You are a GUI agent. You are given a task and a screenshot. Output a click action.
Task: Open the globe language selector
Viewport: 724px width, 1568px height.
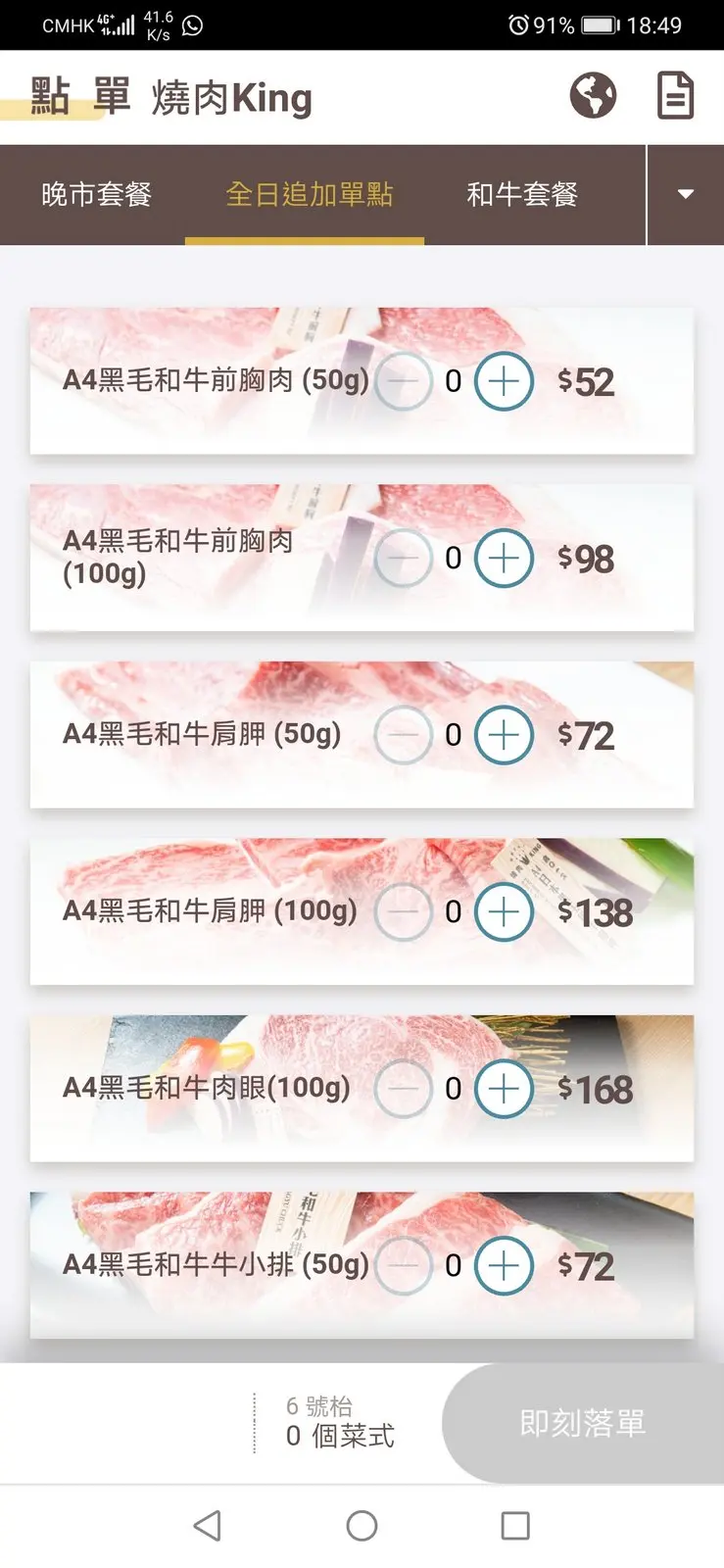tap(593, 96)
